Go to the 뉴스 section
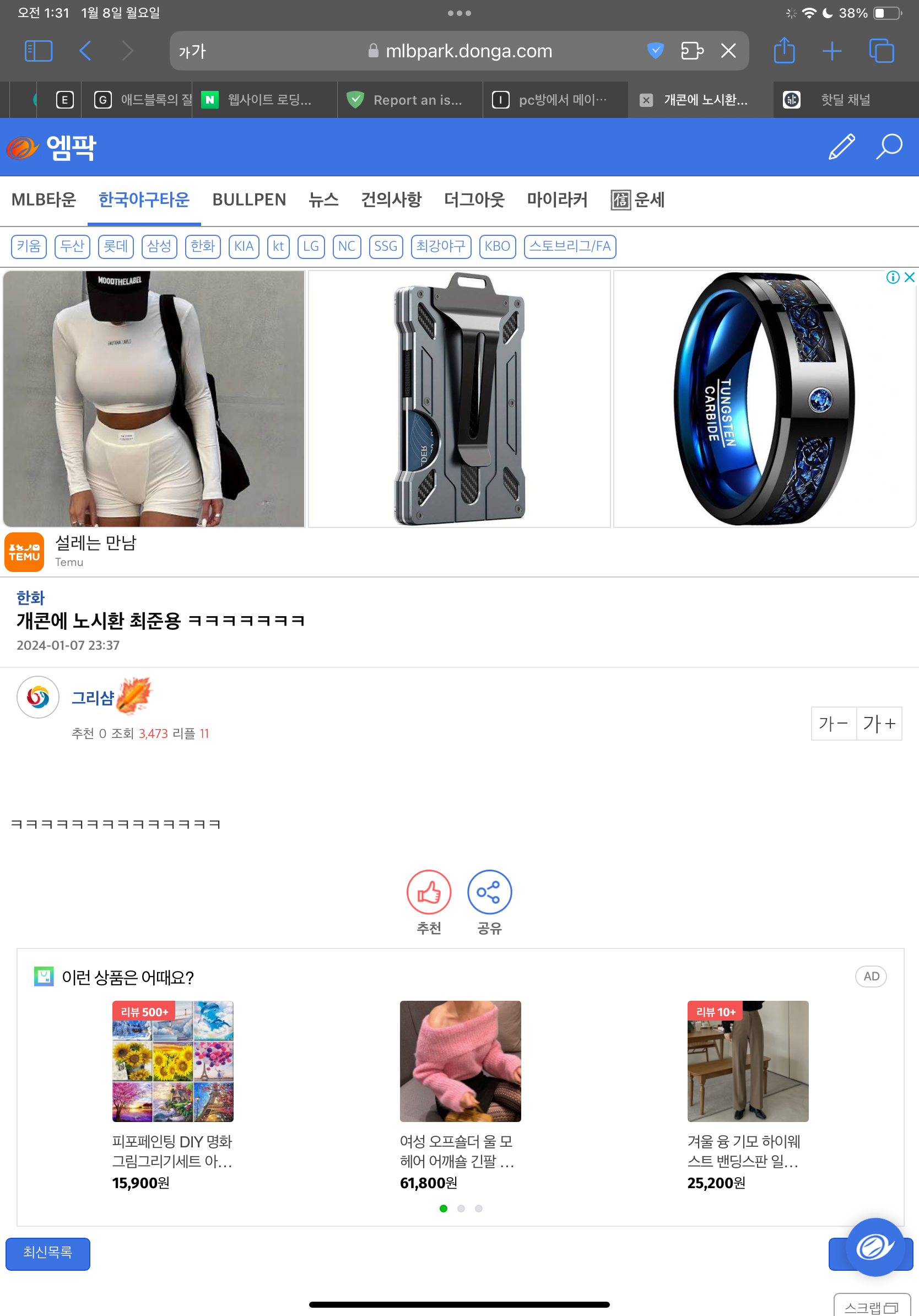The height and width of the screenshot is (1316, 919). point(323,199)
